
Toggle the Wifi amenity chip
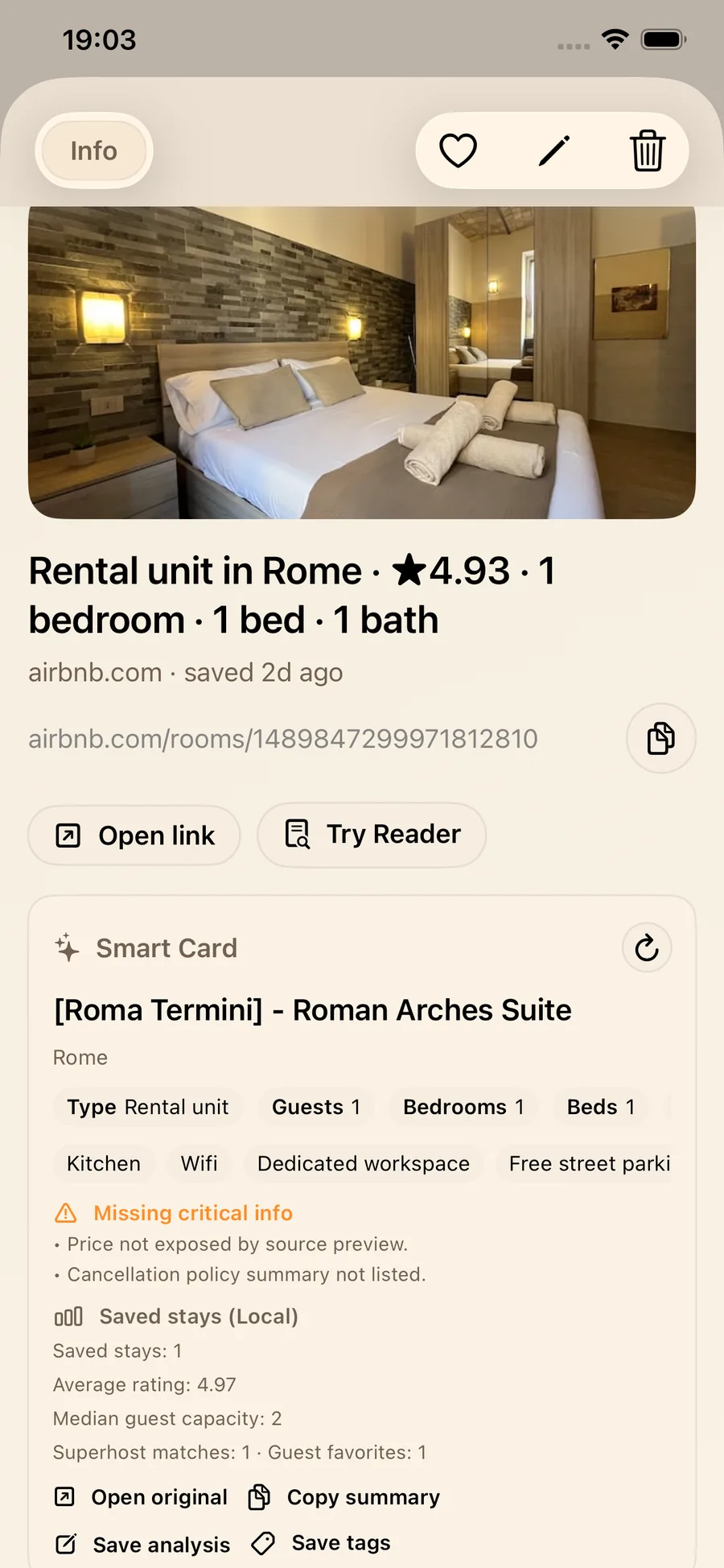199,1163
